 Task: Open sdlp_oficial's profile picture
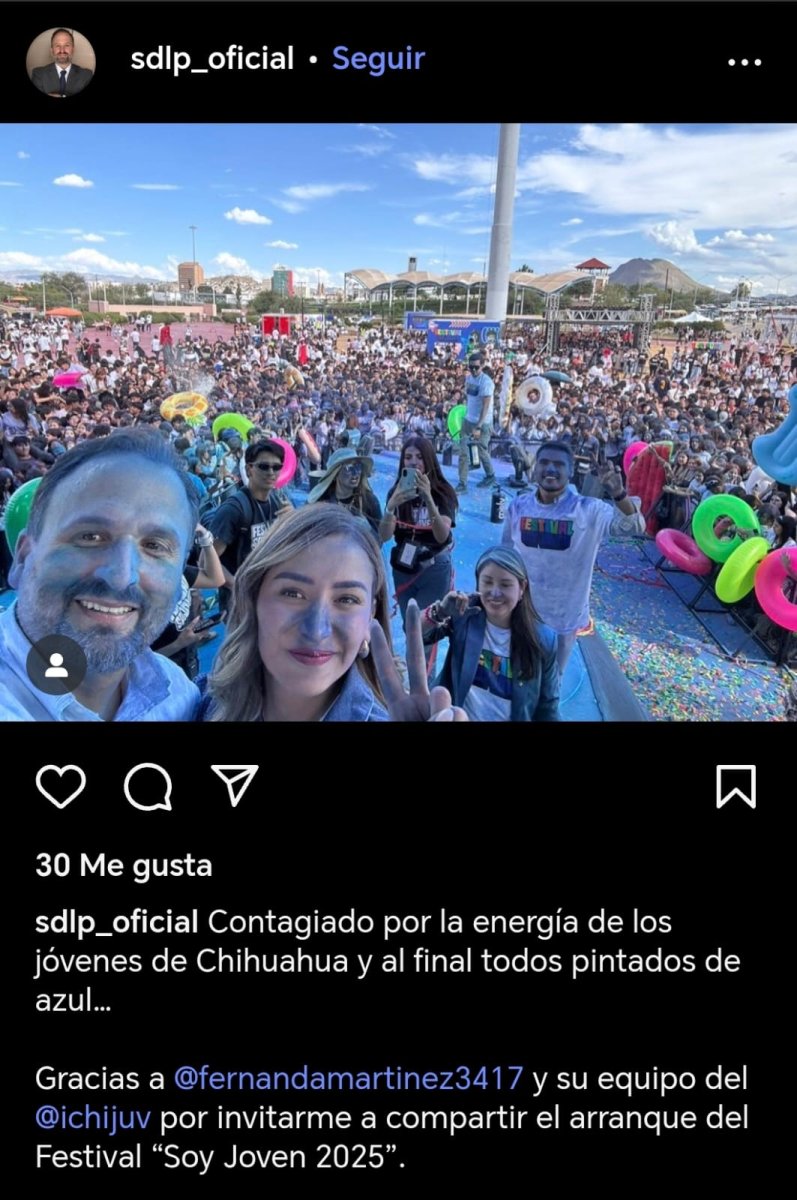61,61
